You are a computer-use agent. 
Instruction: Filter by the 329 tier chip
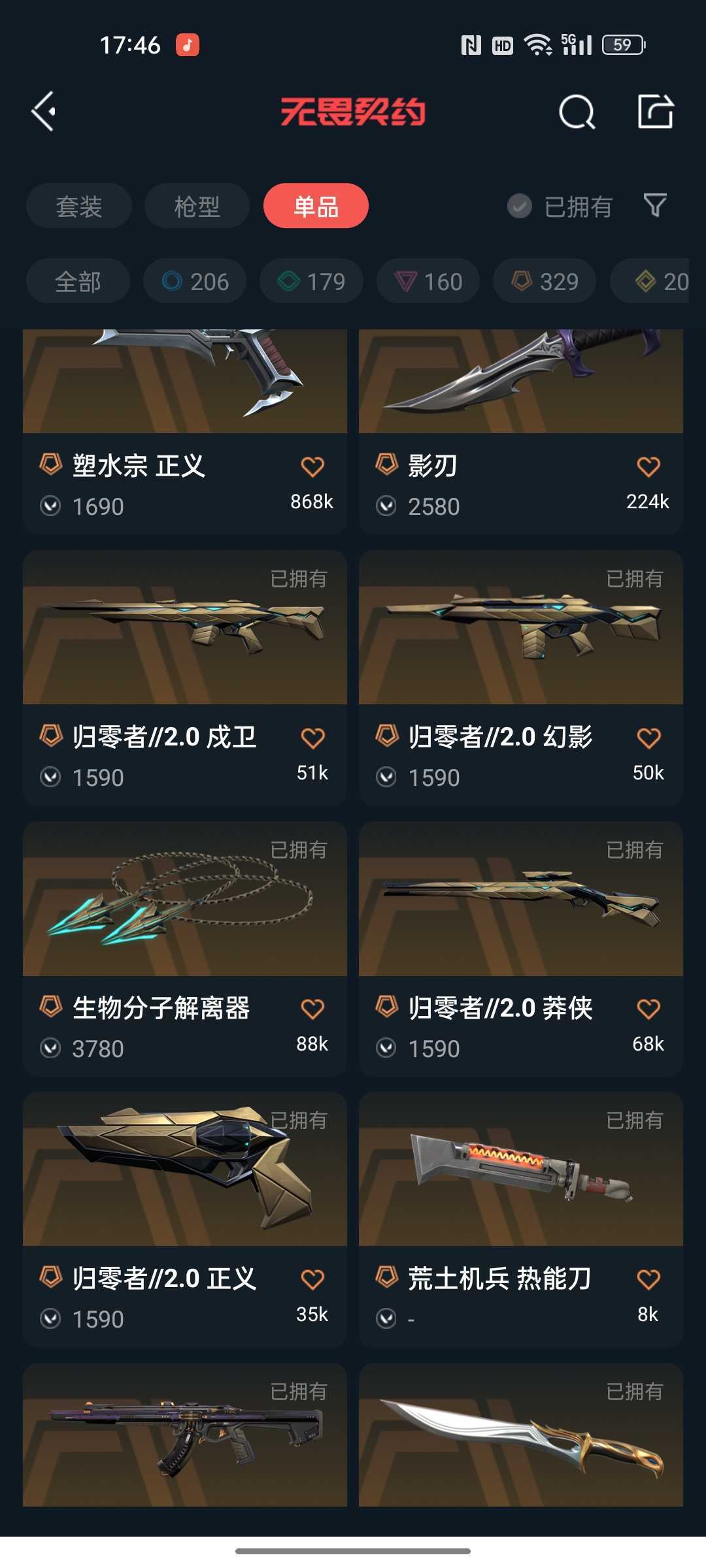click(545, 281)
